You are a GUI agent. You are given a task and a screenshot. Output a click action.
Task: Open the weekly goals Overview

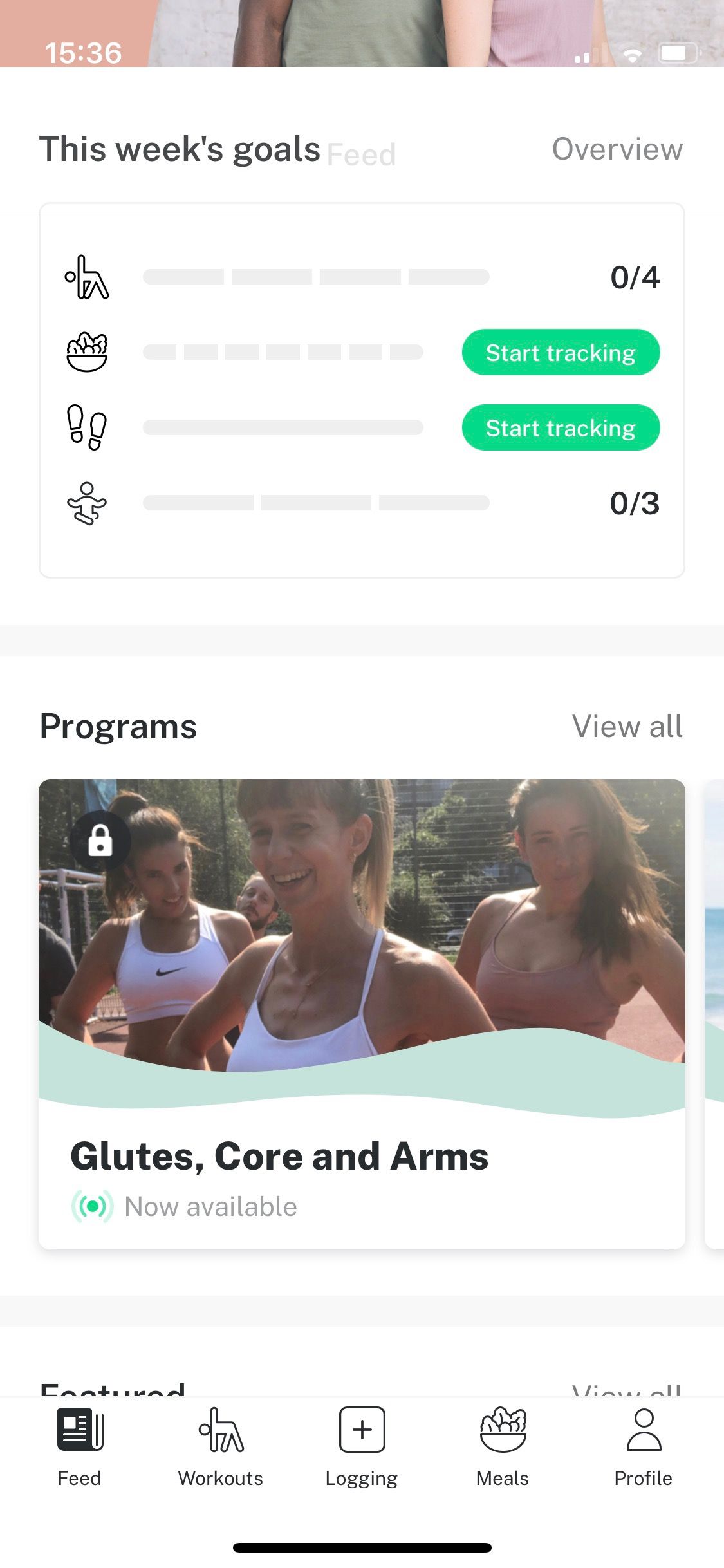tap(617, 149)
